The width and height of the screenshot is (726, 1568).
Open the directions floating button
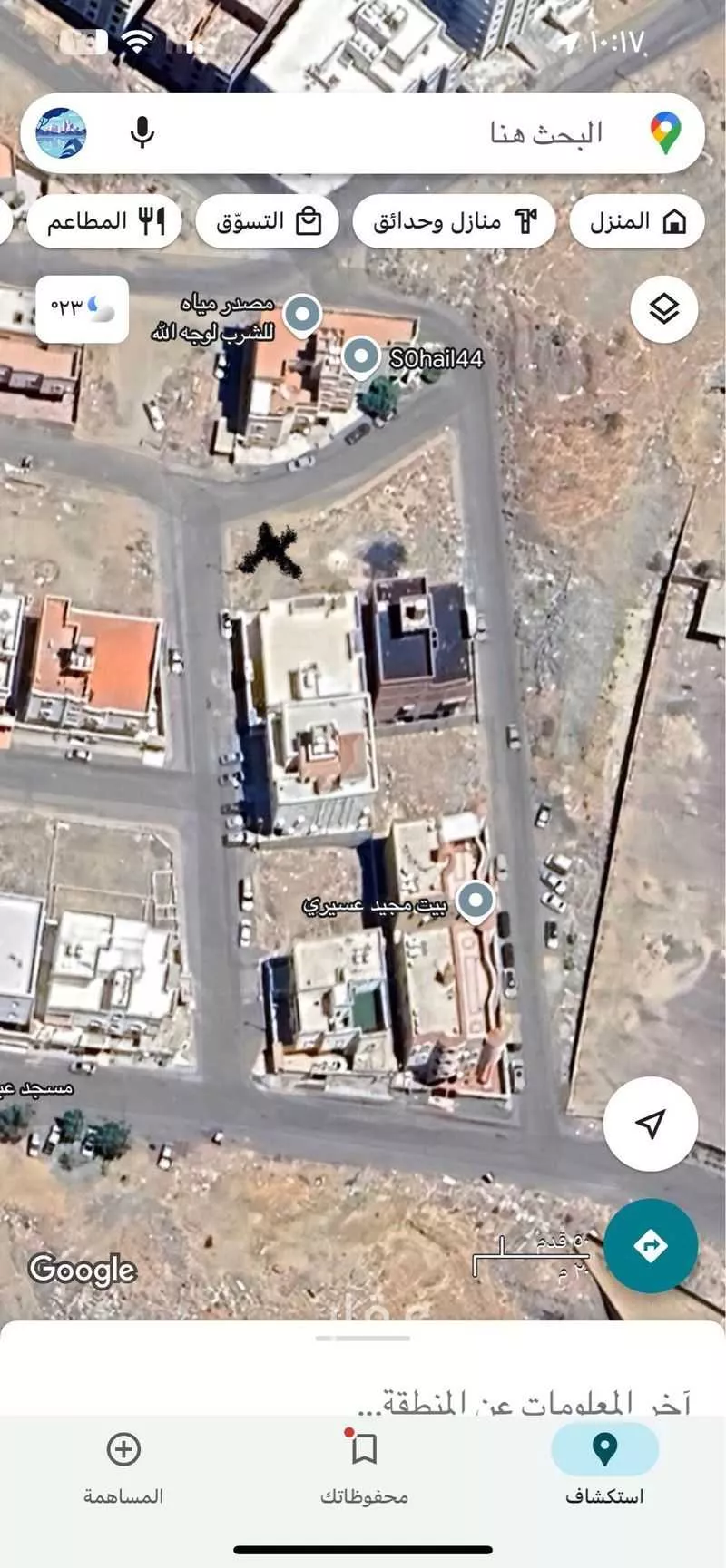pyautogui.click(x=650, y=1246)
